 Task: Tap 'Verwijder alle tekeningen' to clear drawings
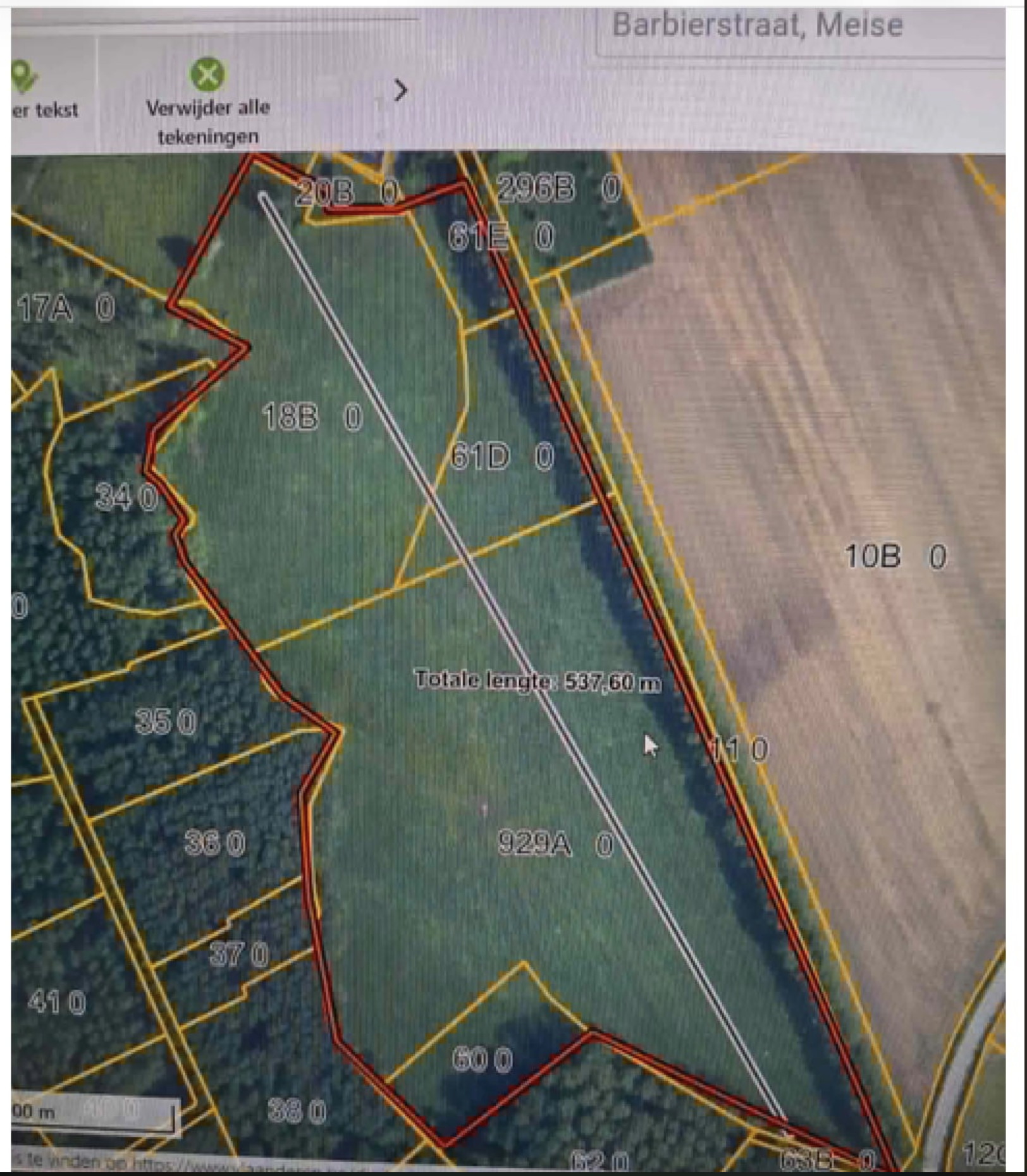click(207, 101)
